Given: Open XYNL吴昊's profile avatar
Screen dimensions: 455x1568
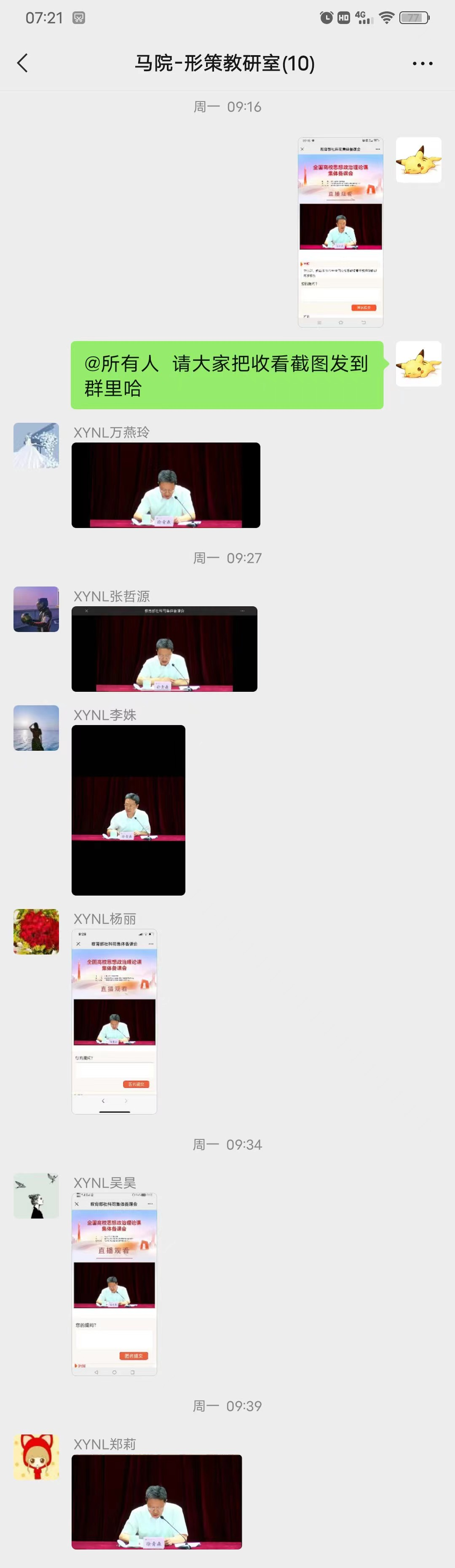Looking at the screenshot, I should pos(37,1195).
